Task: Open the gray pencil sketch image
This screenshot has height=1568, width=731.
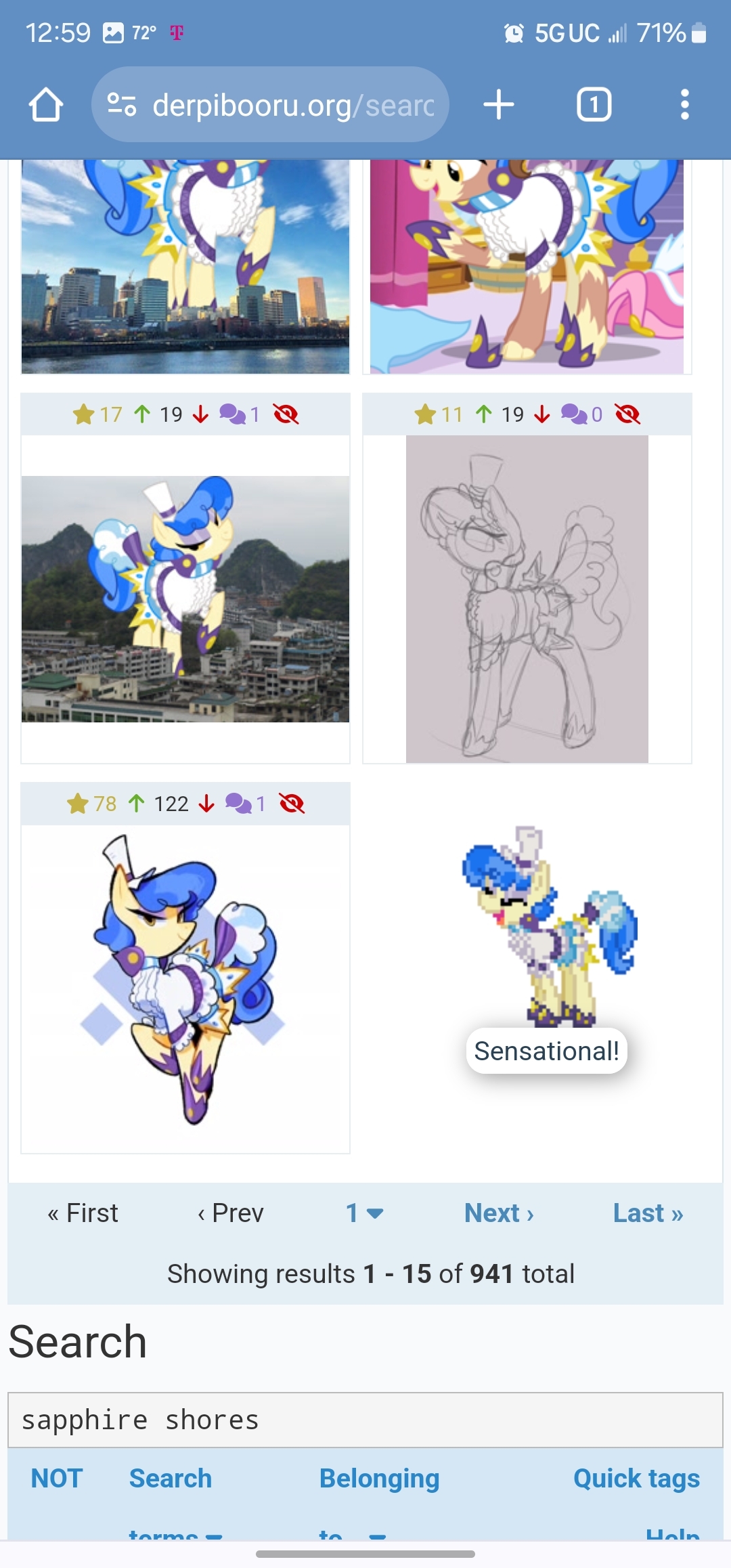Action: [527, 599]
